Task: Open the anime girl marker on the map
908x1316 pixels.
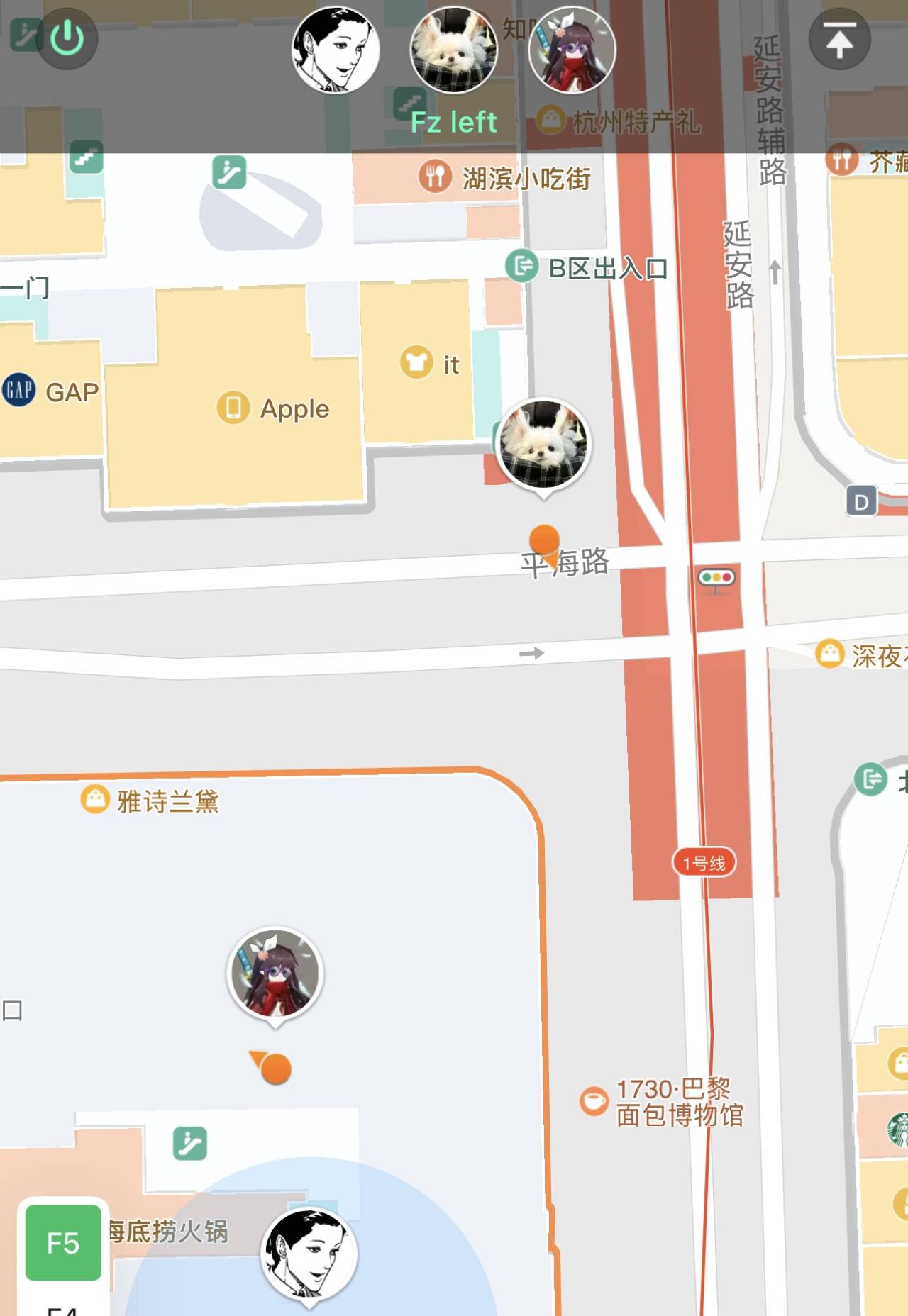Action: 275,974
